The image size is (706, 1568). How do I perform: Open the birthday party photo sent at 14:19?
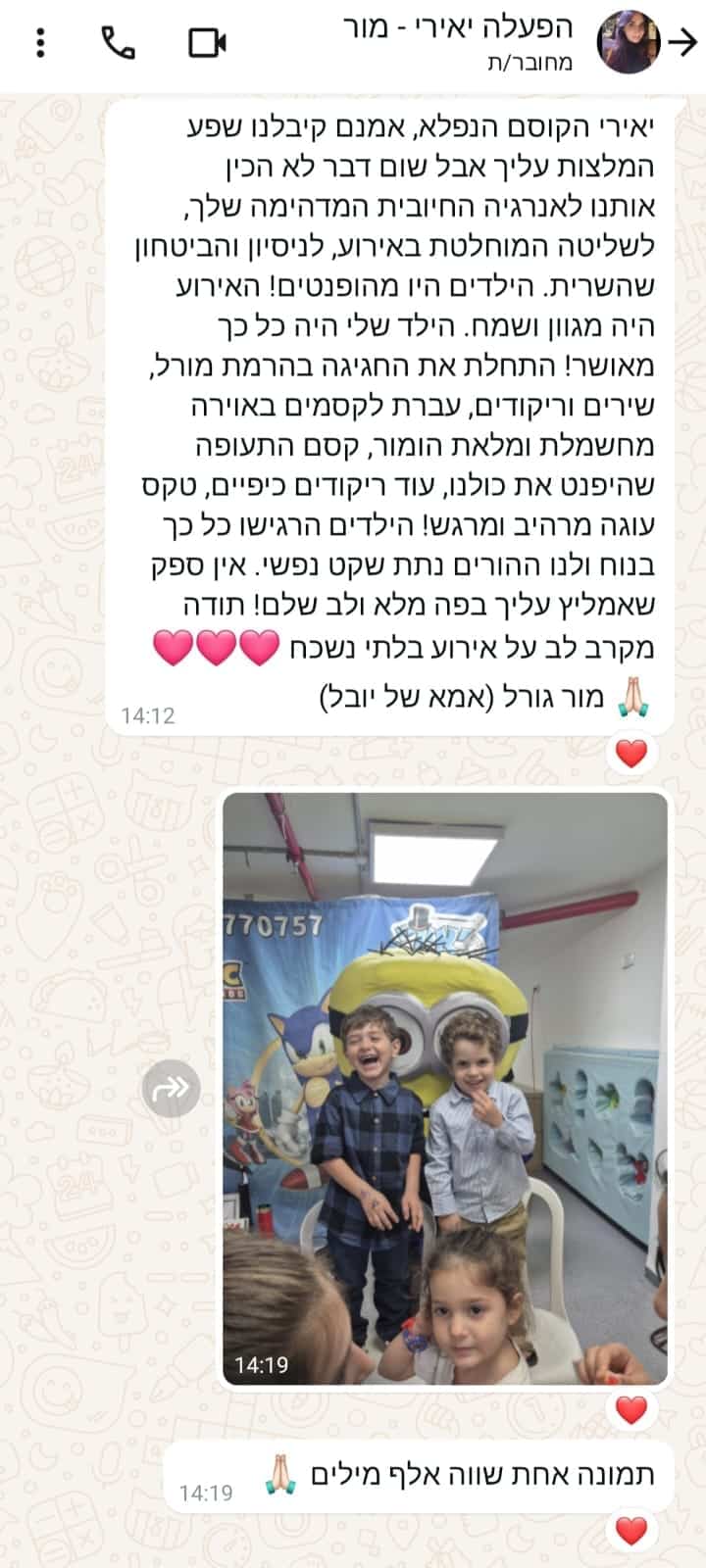point(445,1088)
